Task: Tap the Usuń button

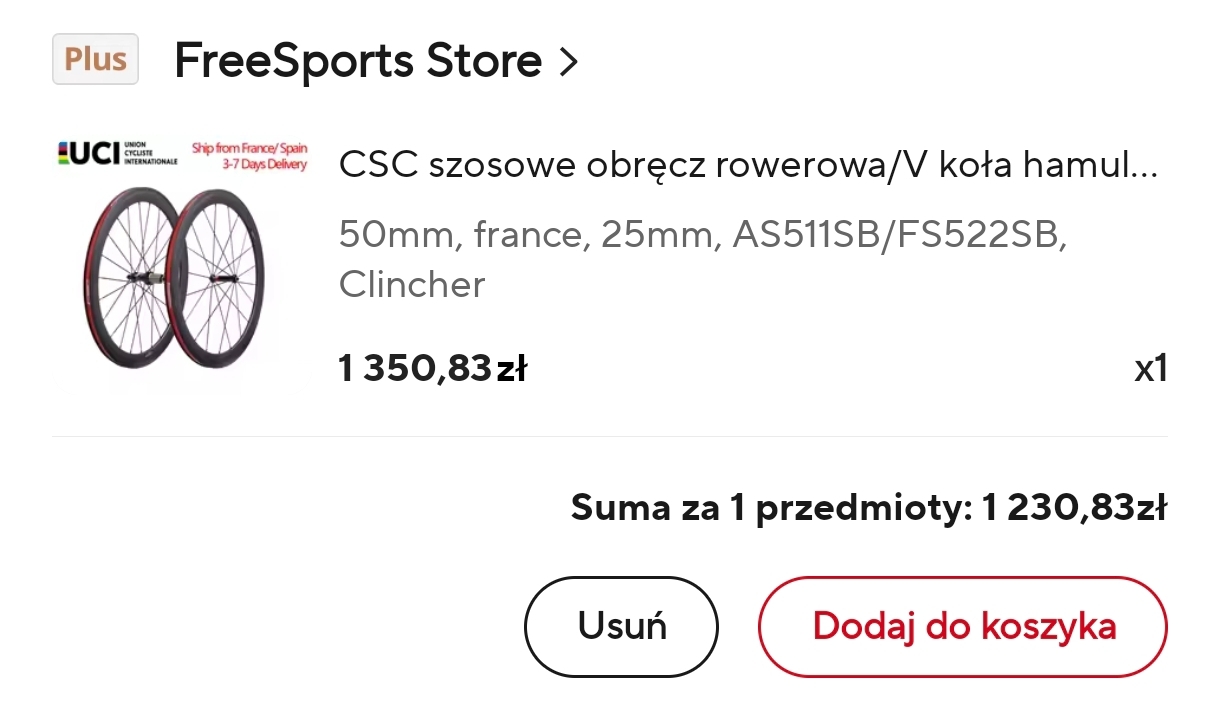Action: (621, 627)
